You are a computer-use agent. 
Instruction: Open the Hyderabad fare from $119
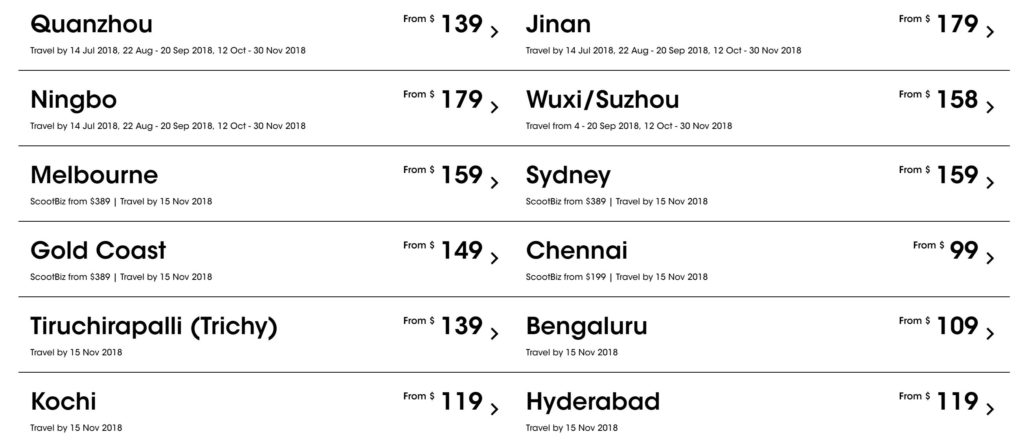(760, 410)
